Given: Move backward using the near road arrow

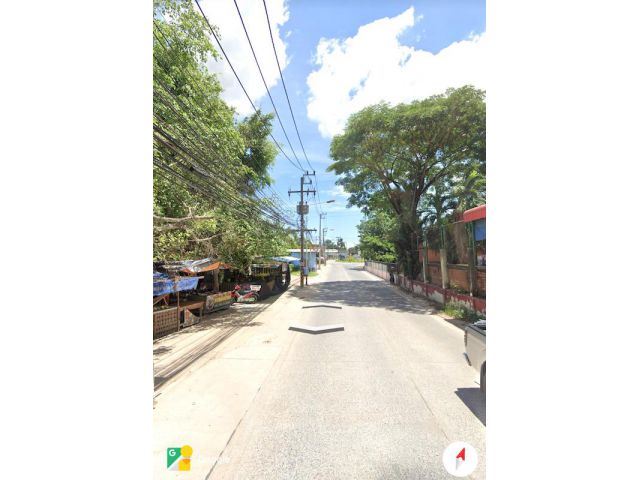Looking at the screenshot, I should [316, 328].
